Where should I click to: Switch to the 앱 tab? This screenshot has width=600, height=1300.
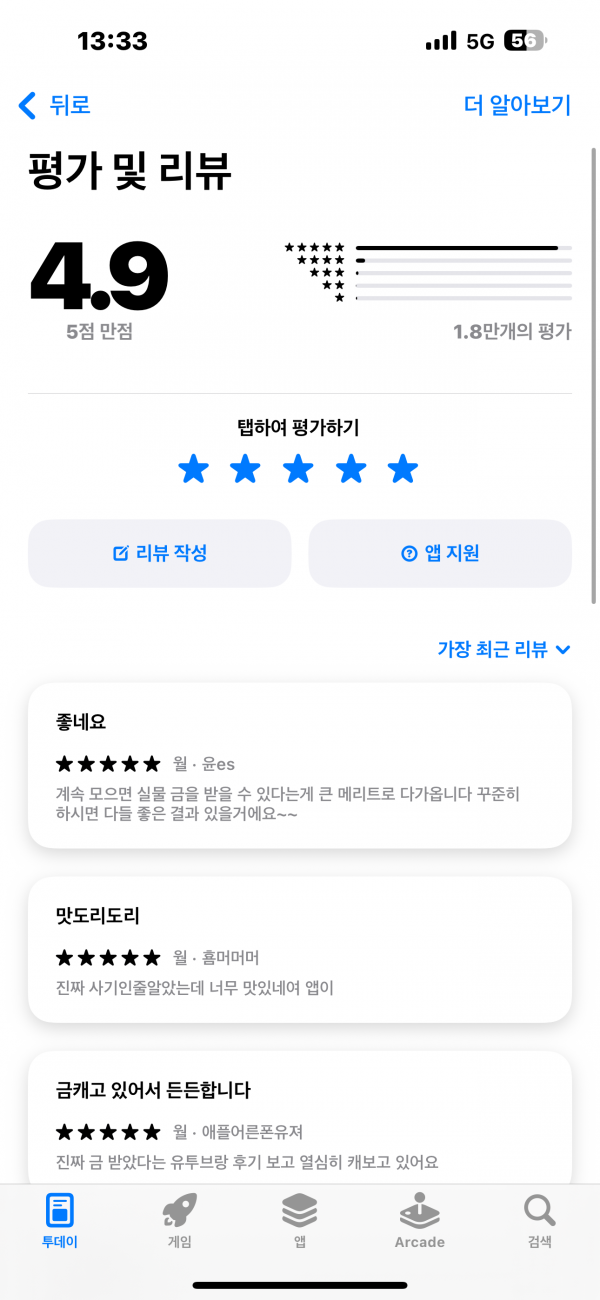(x=299, y=1221)
